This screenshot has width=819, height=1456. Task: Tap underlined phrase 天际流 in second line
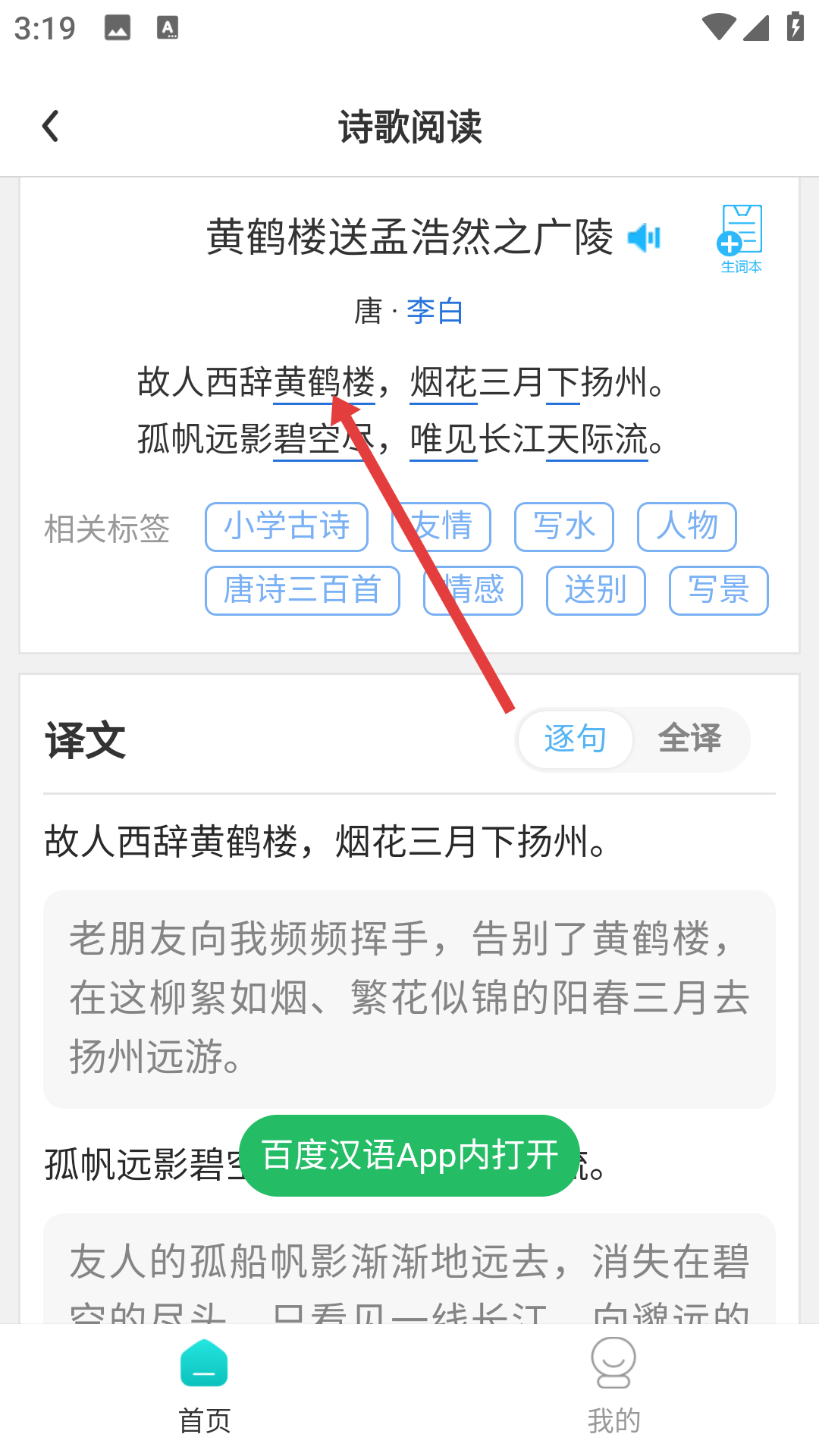click(x=597, y=440)
